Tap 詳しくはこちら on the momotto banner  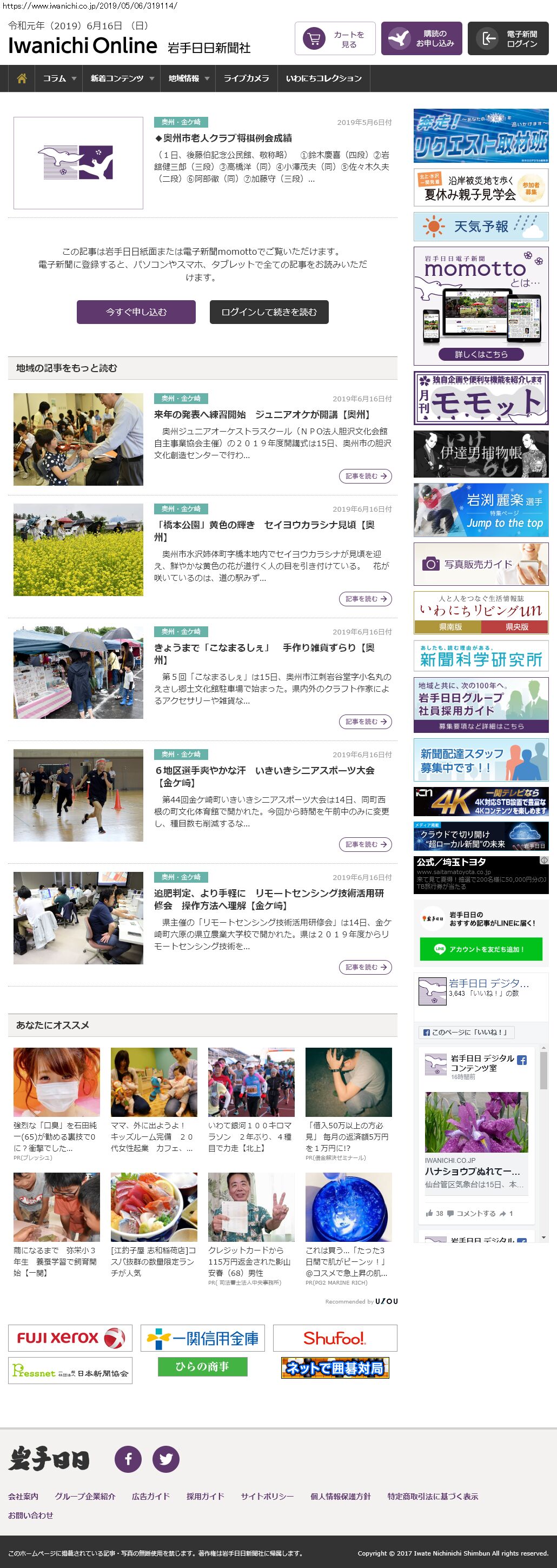click(x=480, y=354)
